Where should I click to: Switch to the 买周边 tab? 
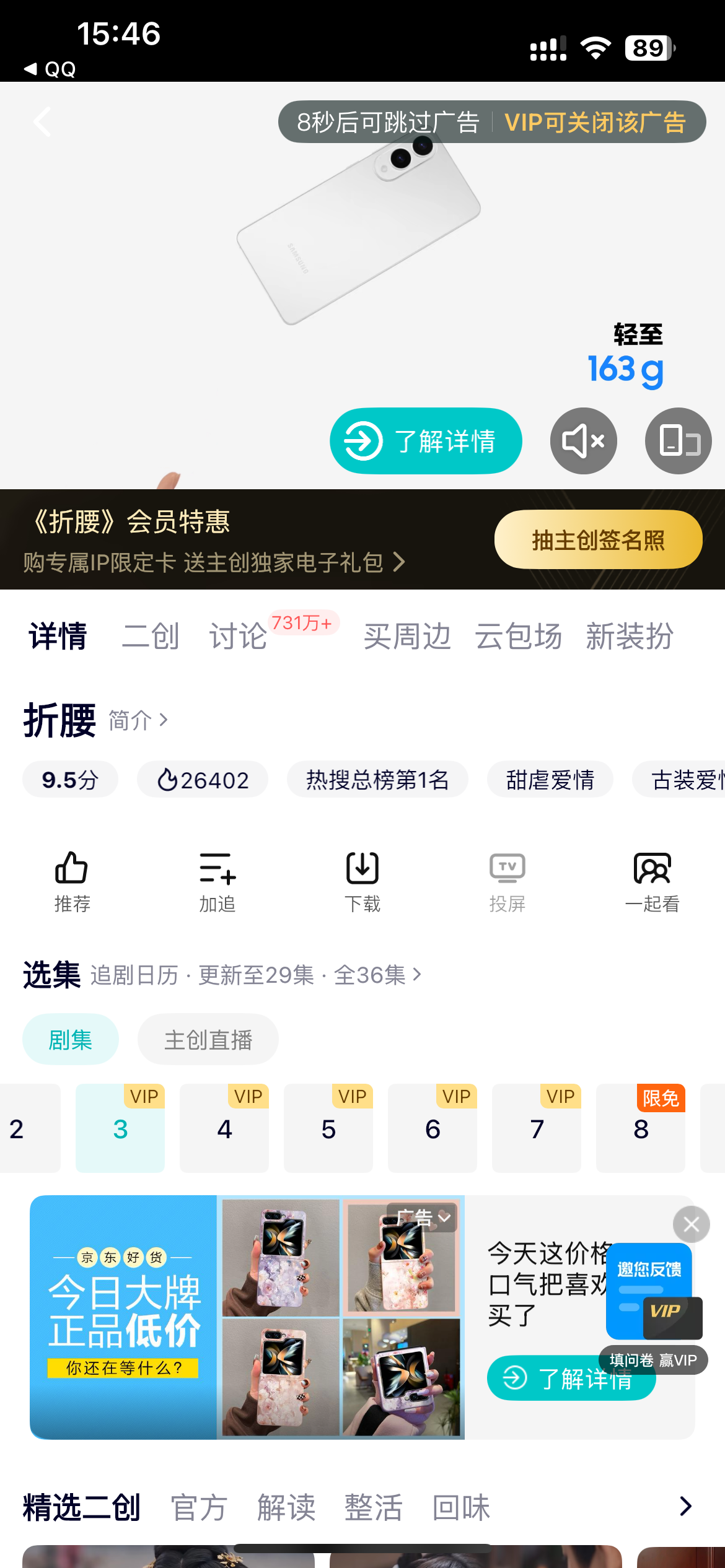[x=407, y=637]
